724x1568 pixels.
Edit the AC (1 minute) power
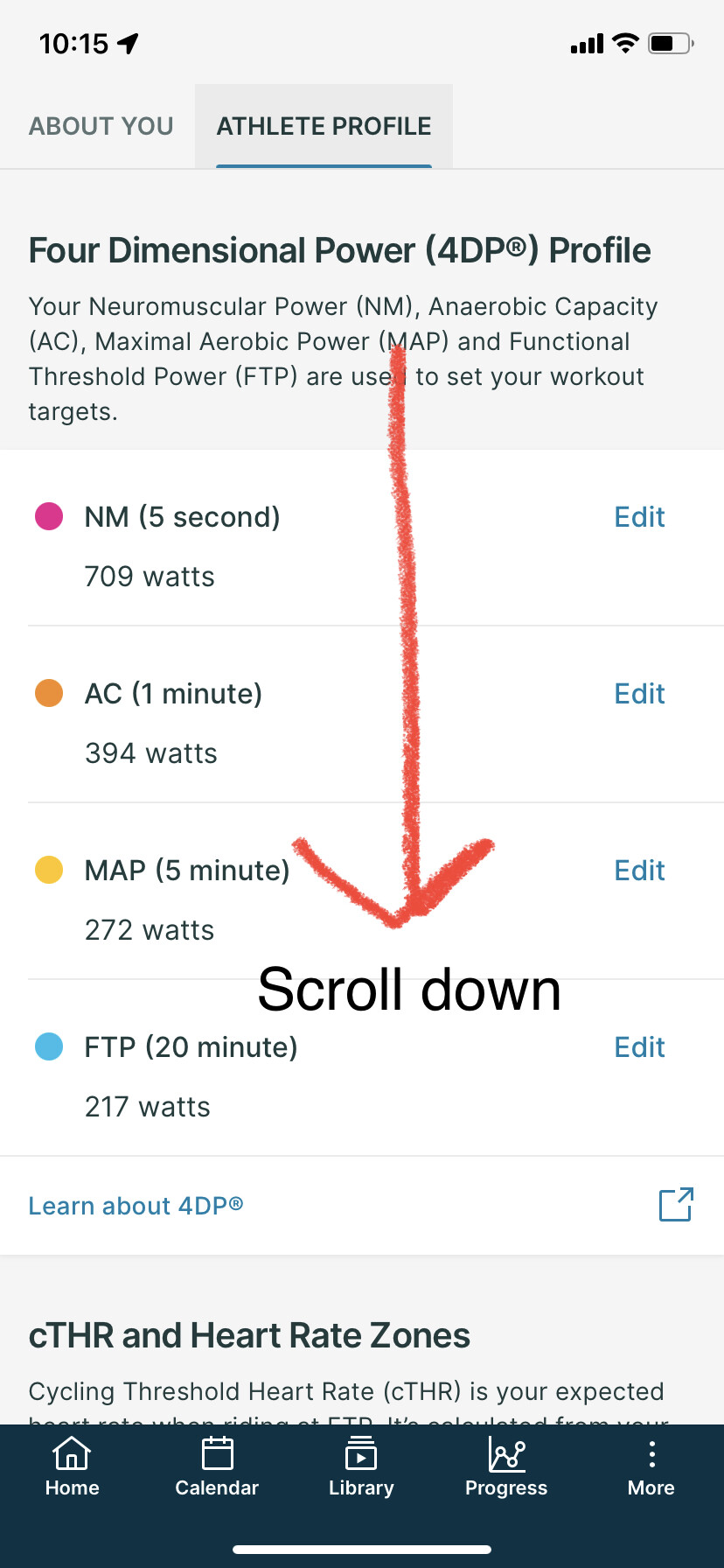point(639,694)
